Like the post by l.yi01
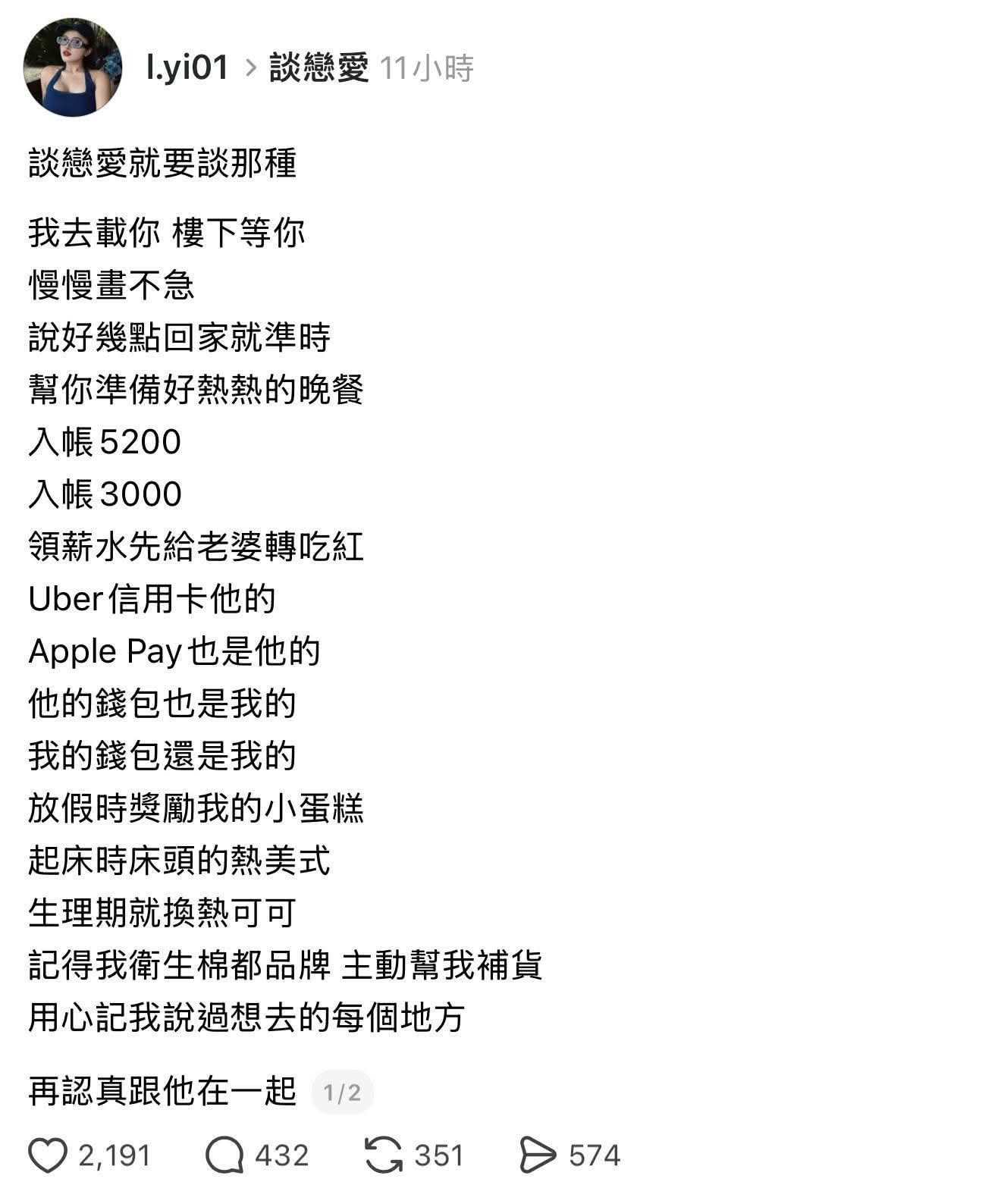This screenshot has height=1204, width=1001. point(48,1155)
